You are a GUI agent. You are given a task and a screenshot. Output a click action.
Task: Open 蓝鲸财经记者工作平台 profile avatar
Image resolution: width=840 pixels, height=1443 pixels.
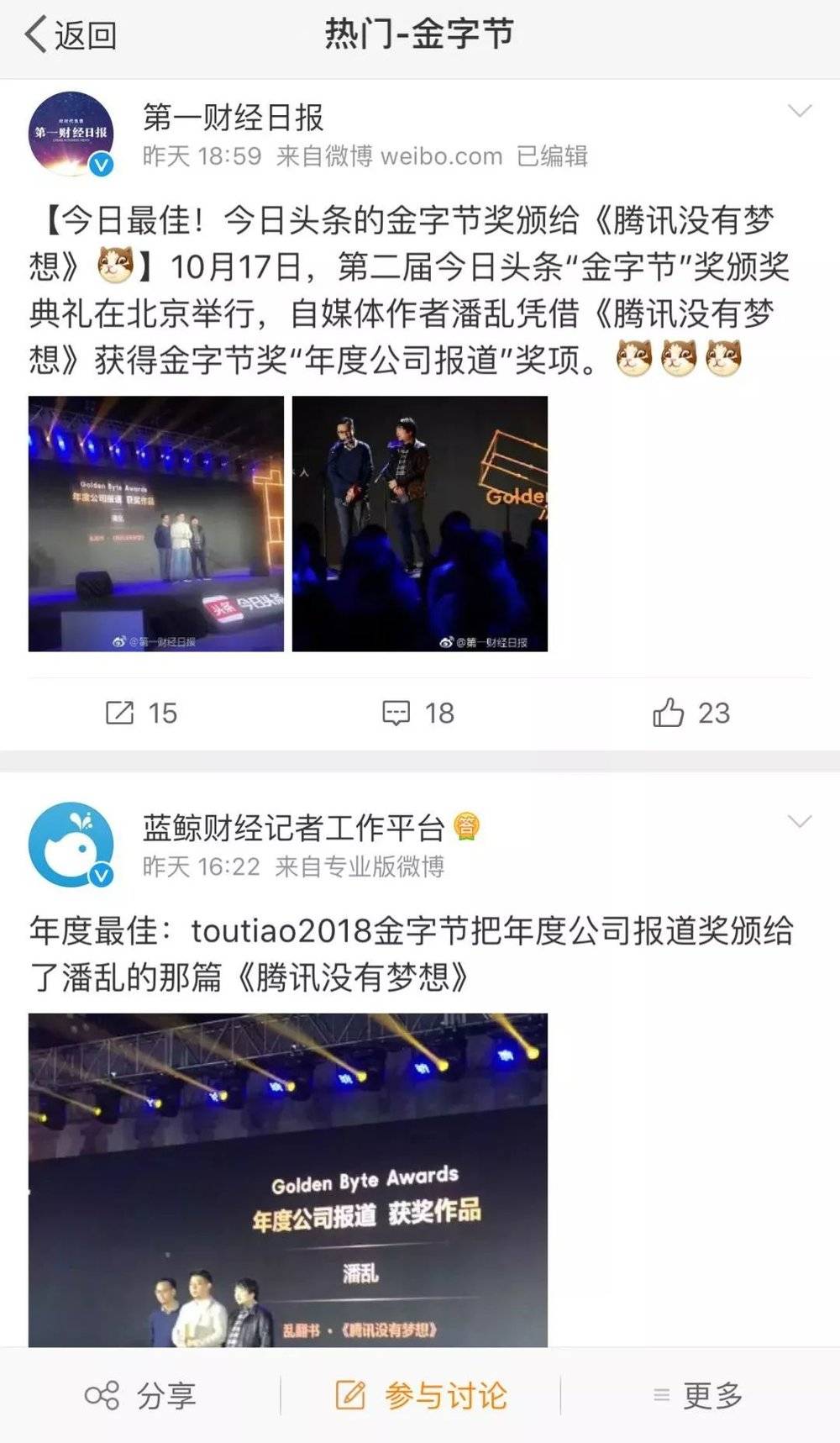click(x=71, y=845)
